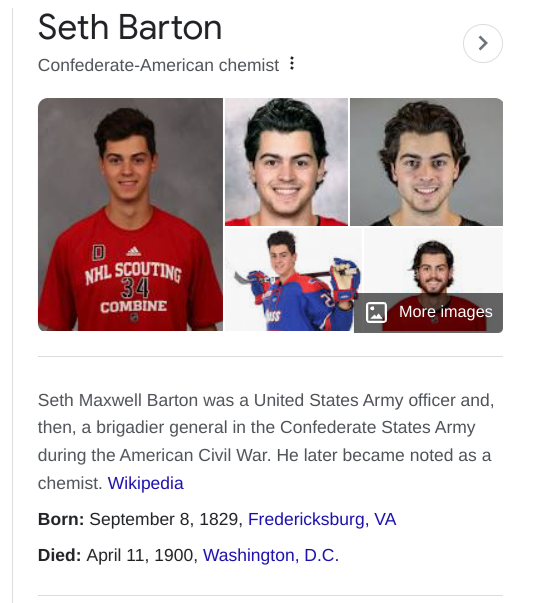The image size is (538, 603).
Task: Open the hockey player in blue jersey photo
Action: tap(293, 279)
